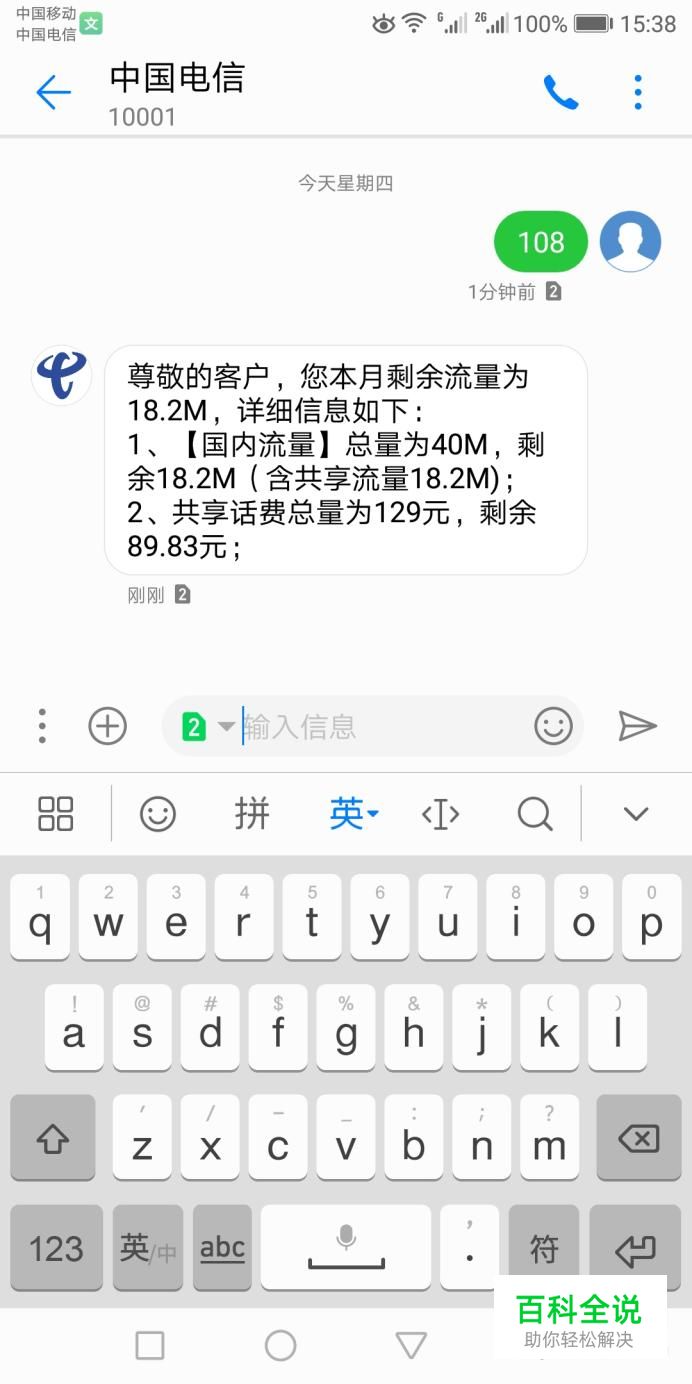Image resolution: width=692 pixels, height=1384 pixels.
Task: Open the contact avatar beside the 108 message
Action: pos(630,241)
